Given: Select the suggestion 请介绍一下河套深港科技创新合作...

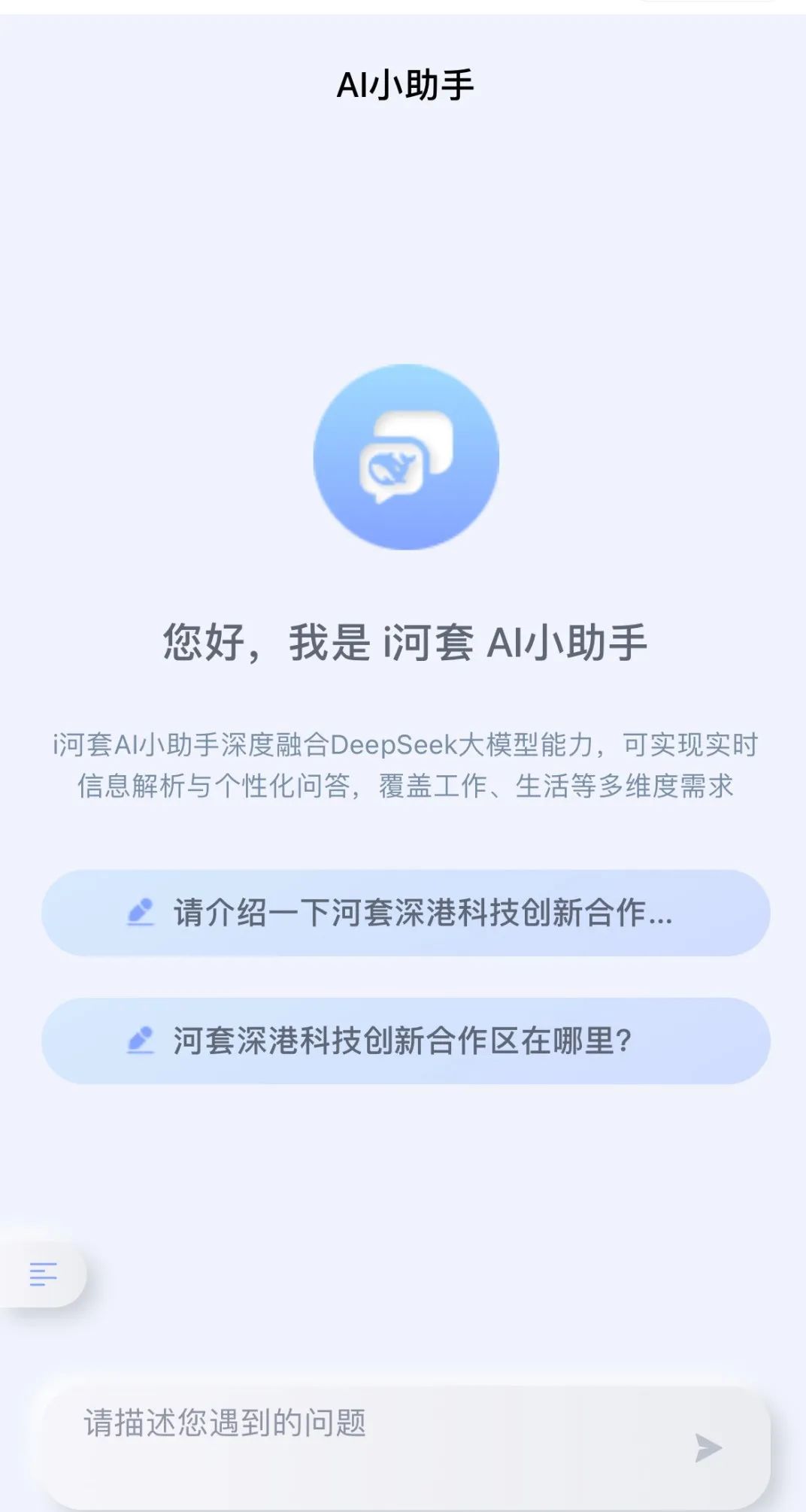Looking at the screenshot, I should pos(406,913).
